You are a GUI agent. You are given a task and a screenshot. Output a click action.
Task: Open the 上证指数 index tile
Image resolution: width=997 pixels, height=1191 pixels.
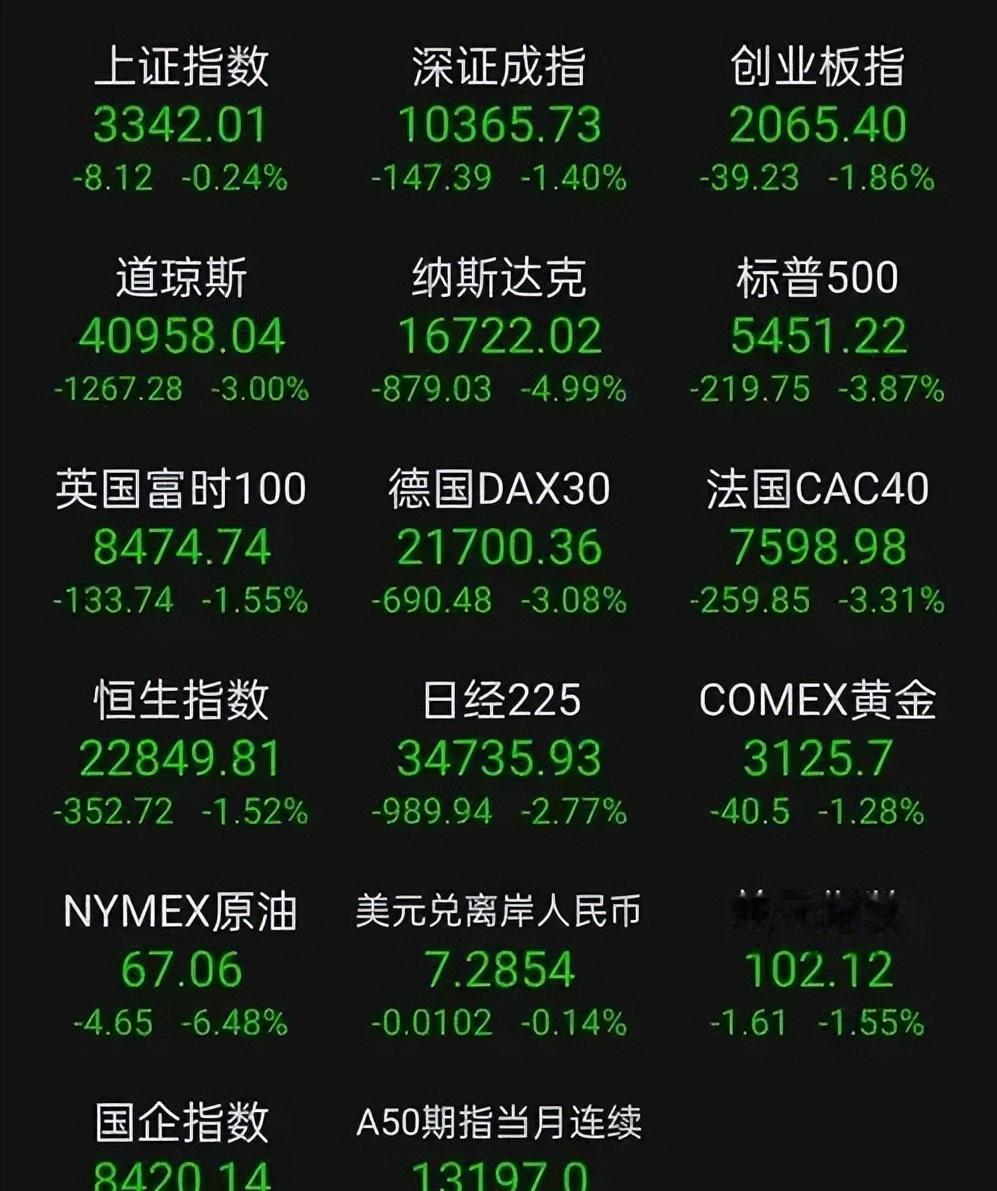181,123
